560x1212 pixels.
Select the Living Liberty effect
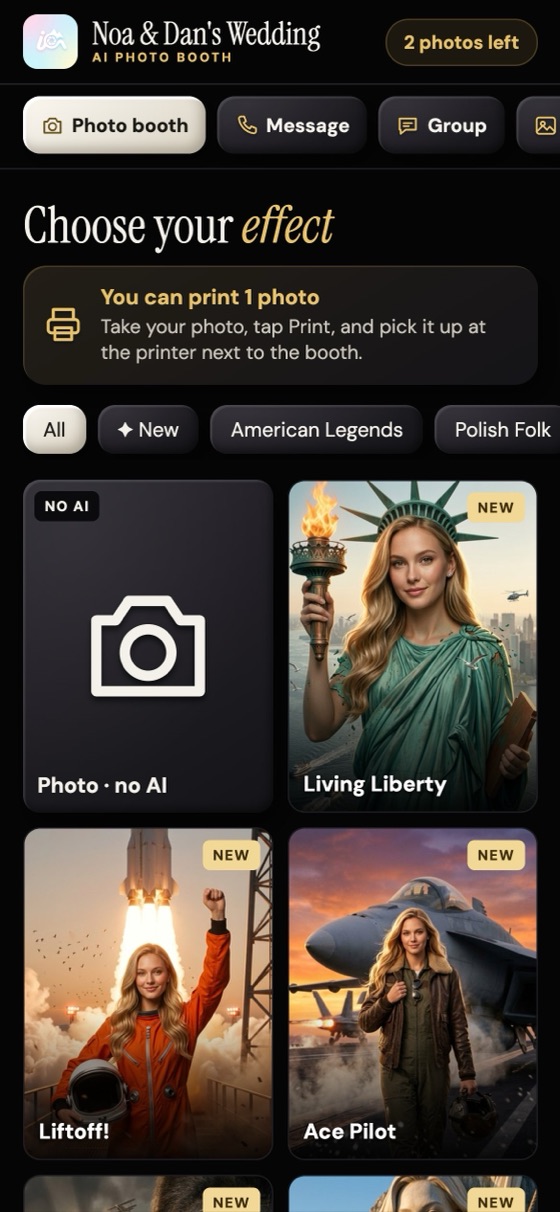tap(413, 646)
